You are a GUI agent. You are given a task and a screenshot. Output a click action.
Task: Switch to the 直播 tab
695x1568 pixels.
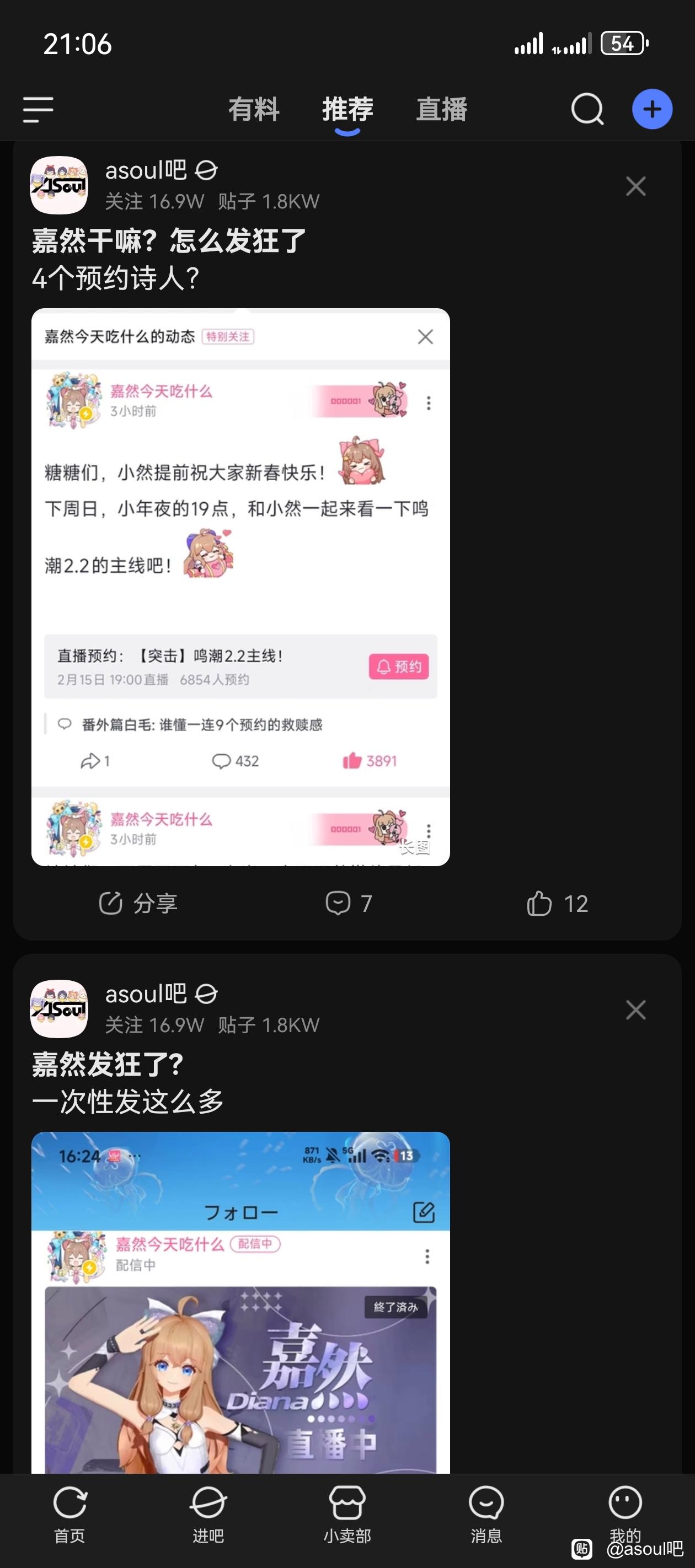point(442,110)
